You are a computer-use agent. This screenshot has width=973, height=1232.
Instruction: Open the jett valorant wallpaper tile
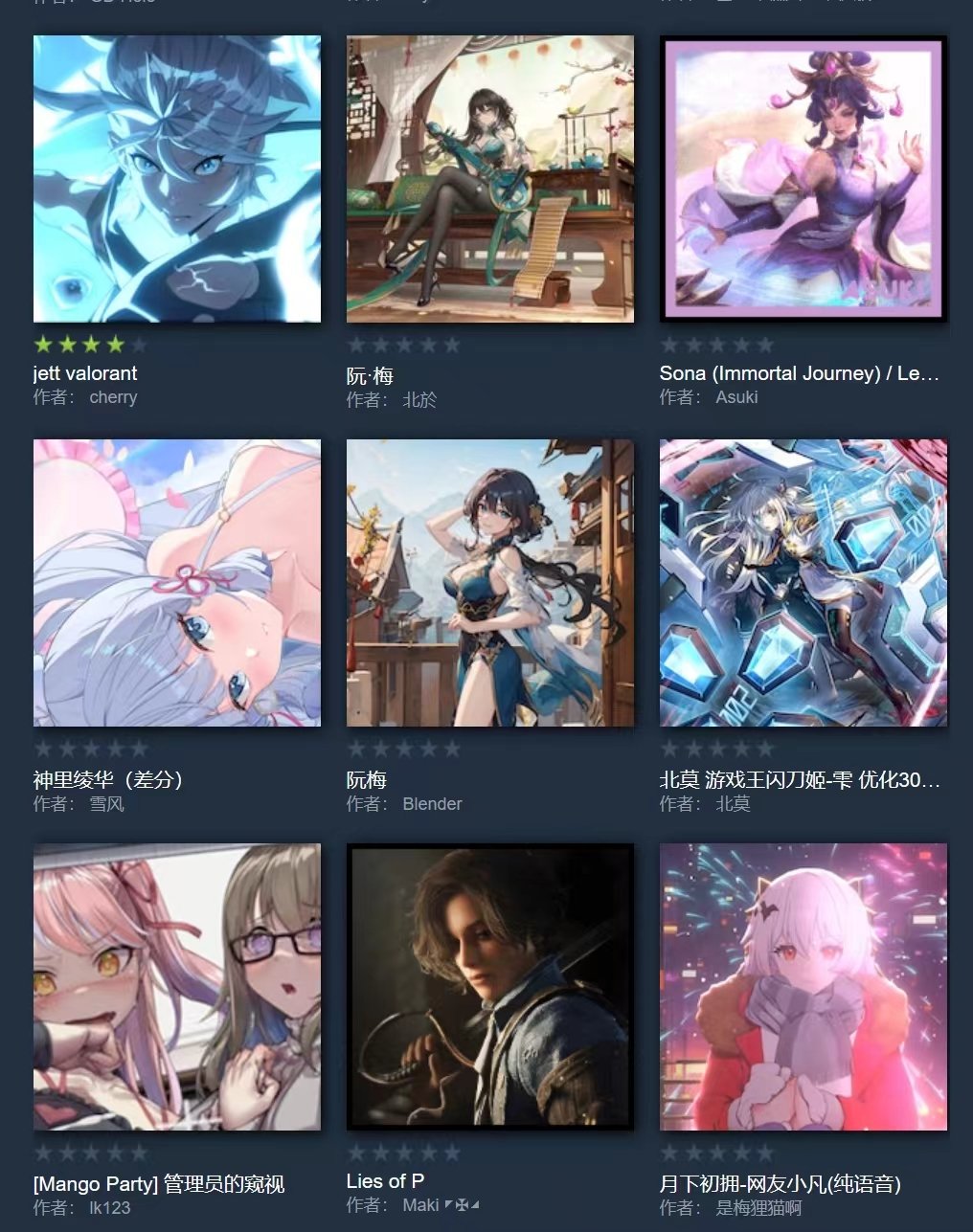[x=177, y=179]
